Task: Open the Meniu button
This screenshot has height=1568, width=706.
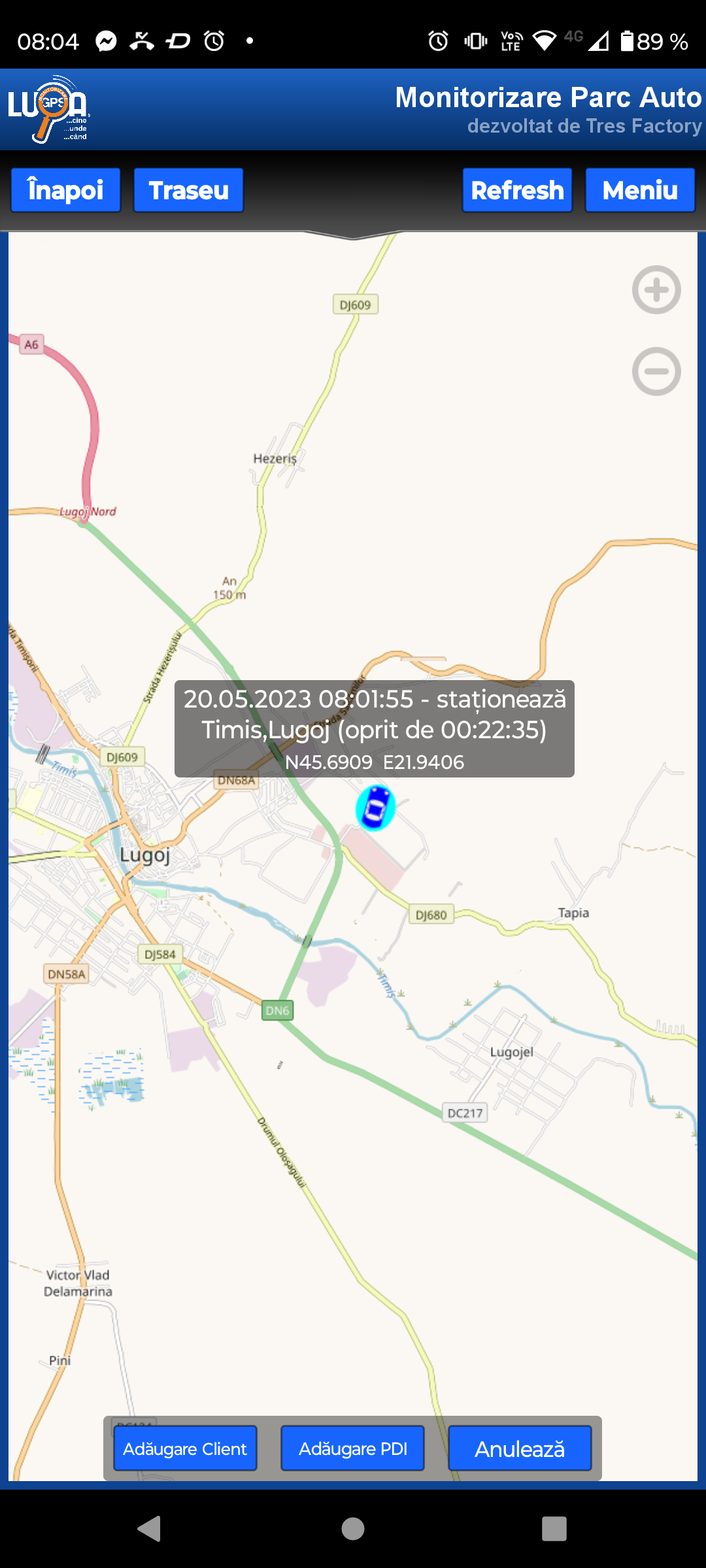Action: pyautogui.click(x=639, y=190)
